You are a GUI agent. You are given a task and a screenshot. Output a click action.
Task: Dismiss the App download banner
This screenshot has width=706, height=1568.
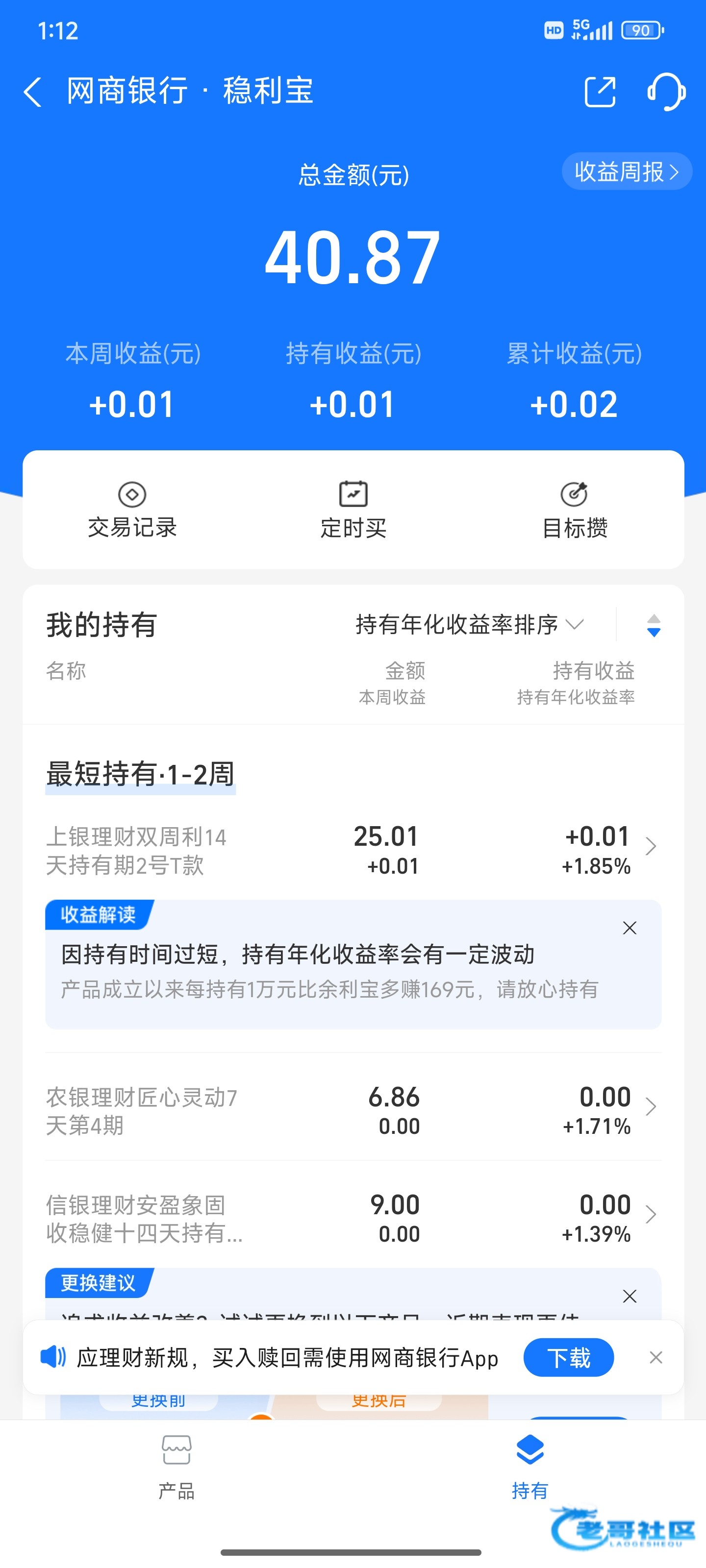656,1357
